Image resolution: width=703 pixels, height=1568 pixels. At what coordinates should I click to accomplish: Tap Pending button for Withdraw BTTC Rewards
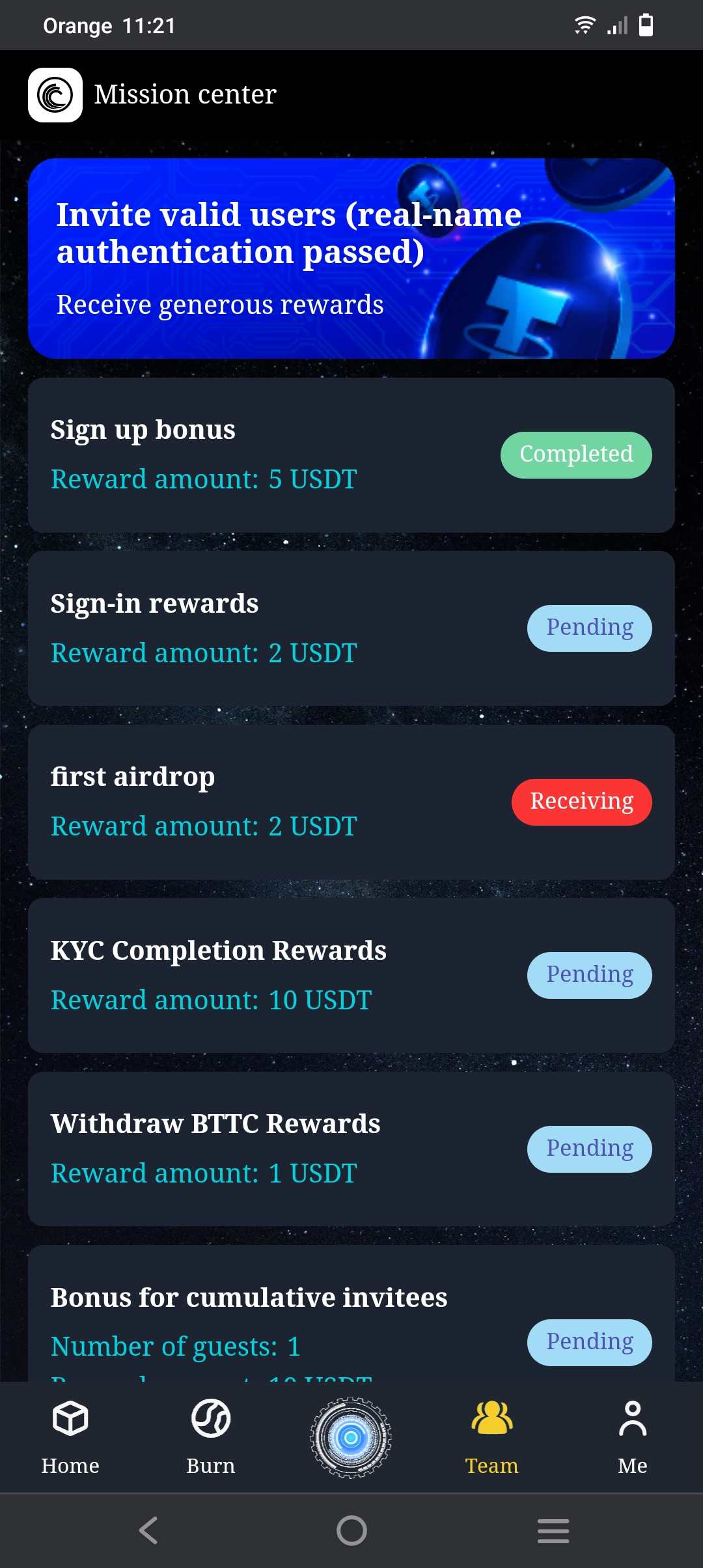(x=589, y=1149)
